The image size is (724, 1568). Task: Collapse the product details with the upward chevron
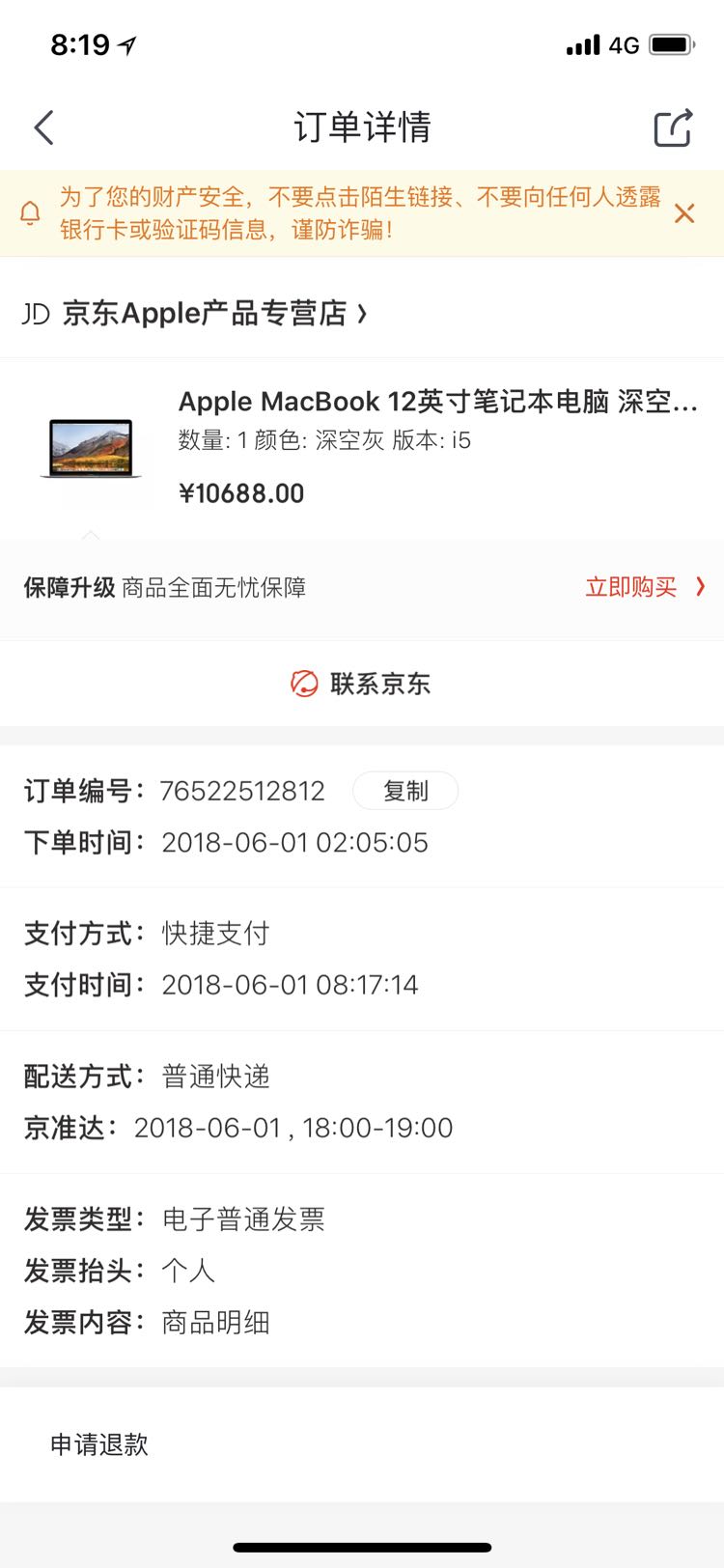click(x=90, y=534)
